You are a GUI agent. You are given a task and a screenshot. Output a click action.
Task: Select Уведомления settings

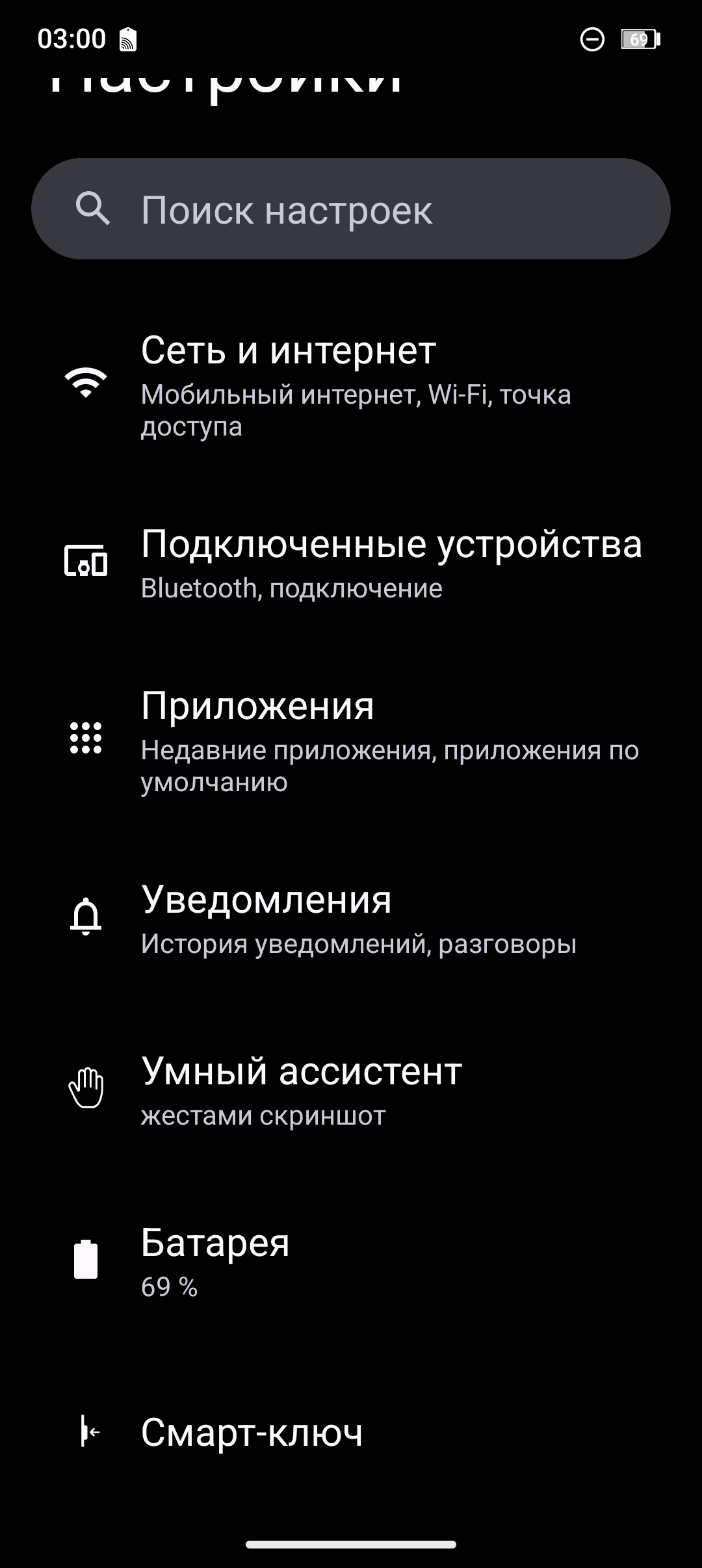tap(351, 919)
